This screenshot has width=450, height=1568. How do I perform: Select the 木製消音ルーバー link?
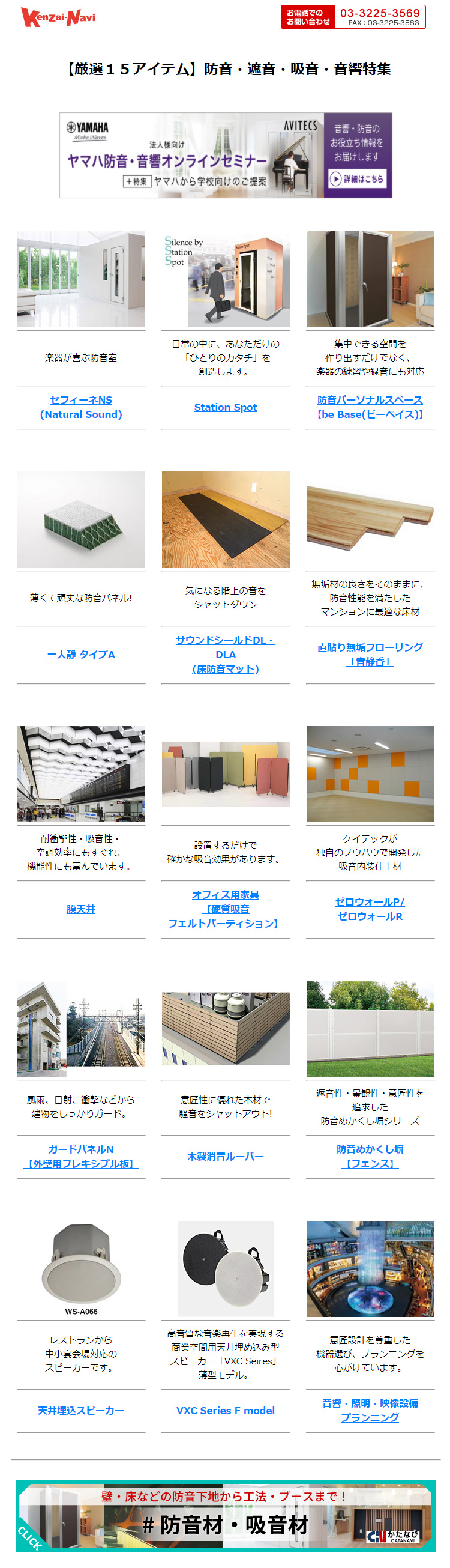coord(225,1156)
